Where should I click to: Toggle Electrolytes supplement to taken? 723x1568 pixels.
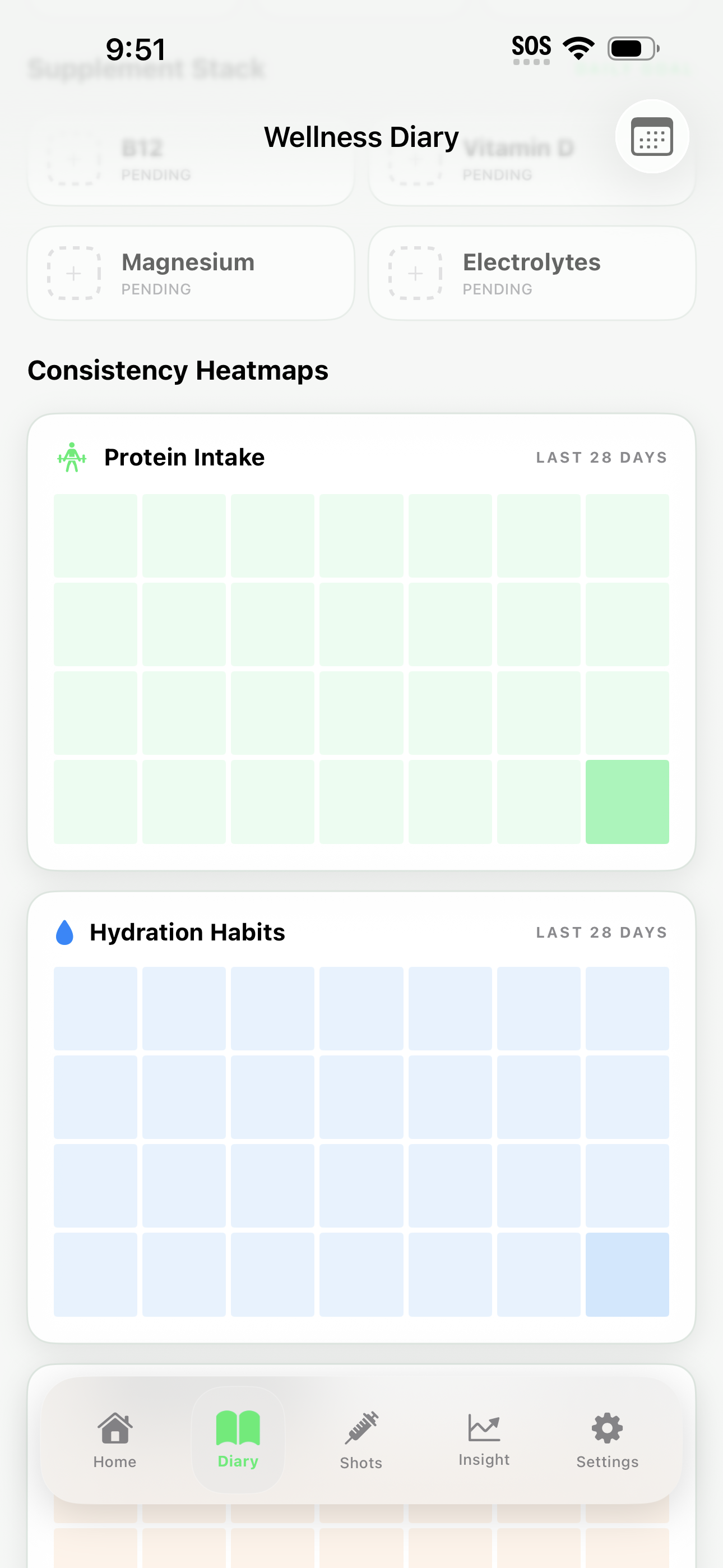532,273
